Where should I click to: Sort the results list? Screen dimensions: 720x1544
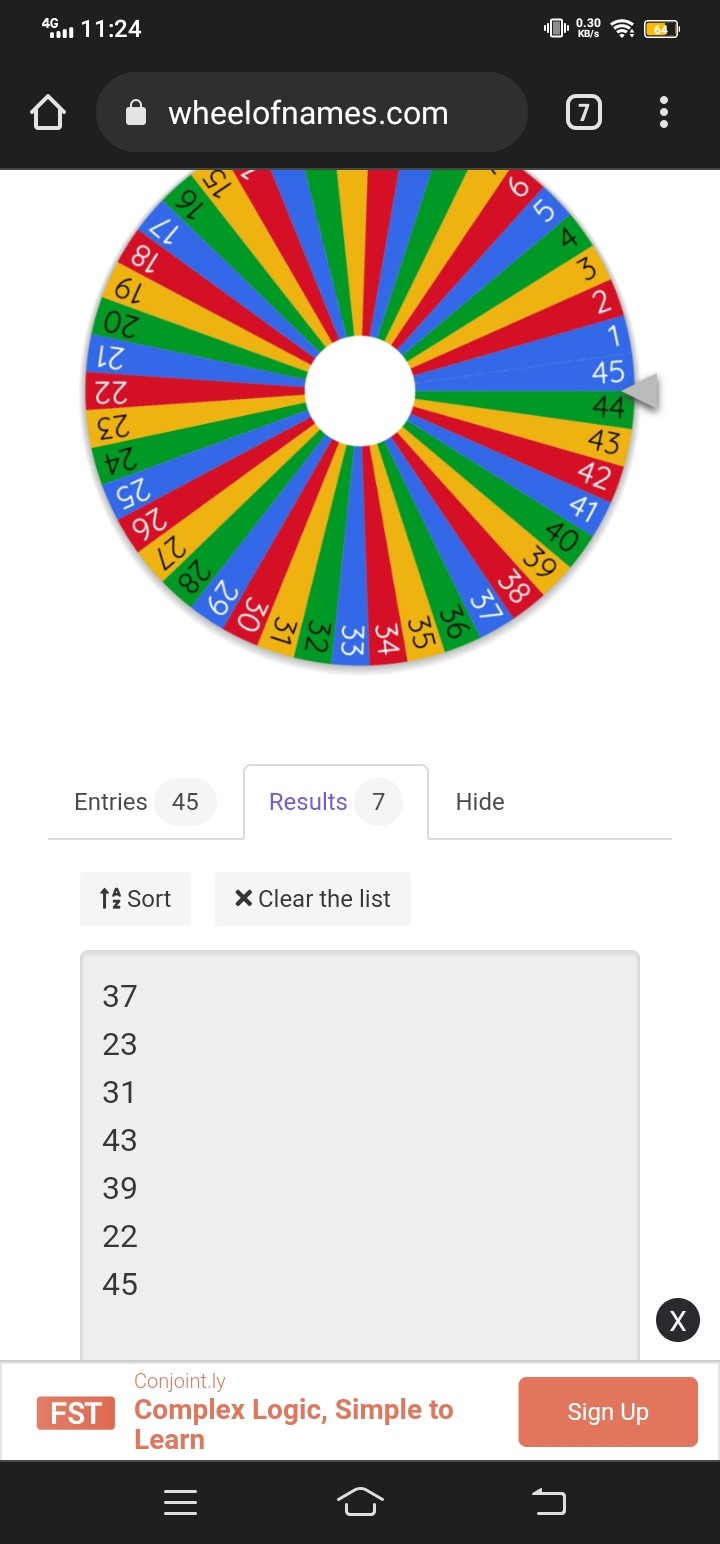[135, 899]
